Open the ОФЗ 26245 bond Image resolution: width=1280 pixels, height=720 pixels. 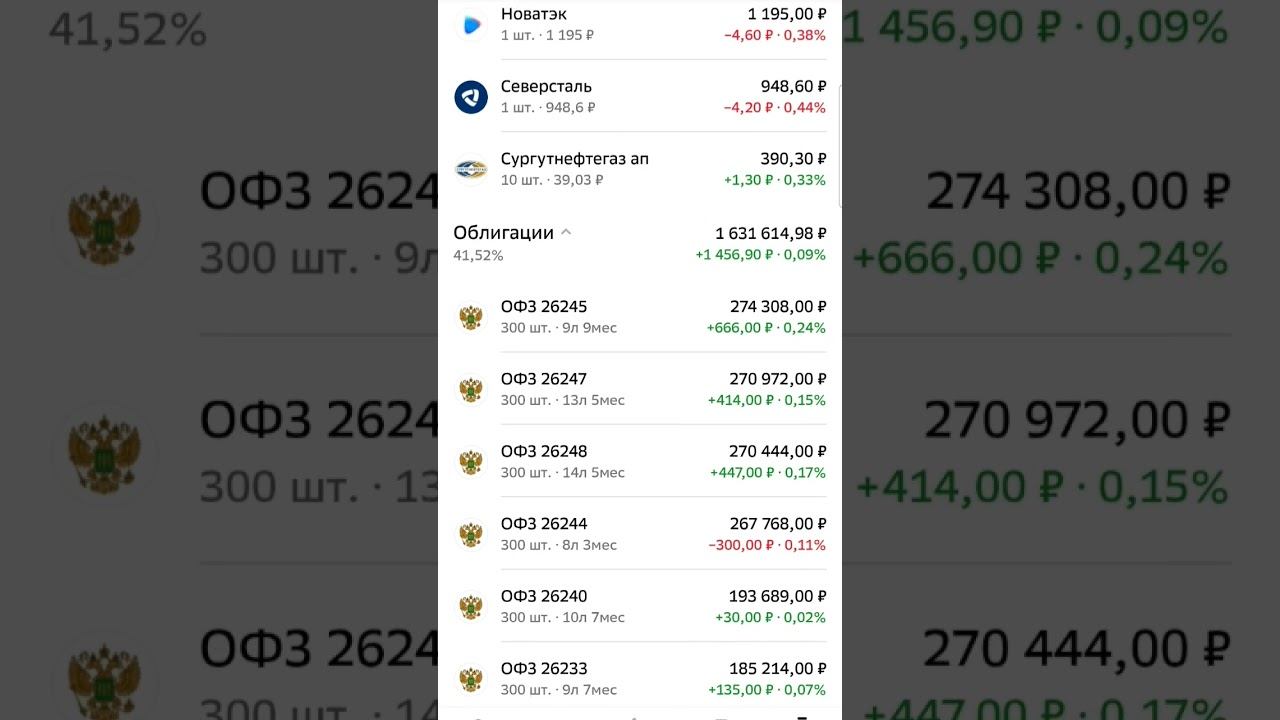(x=639, y=317)
